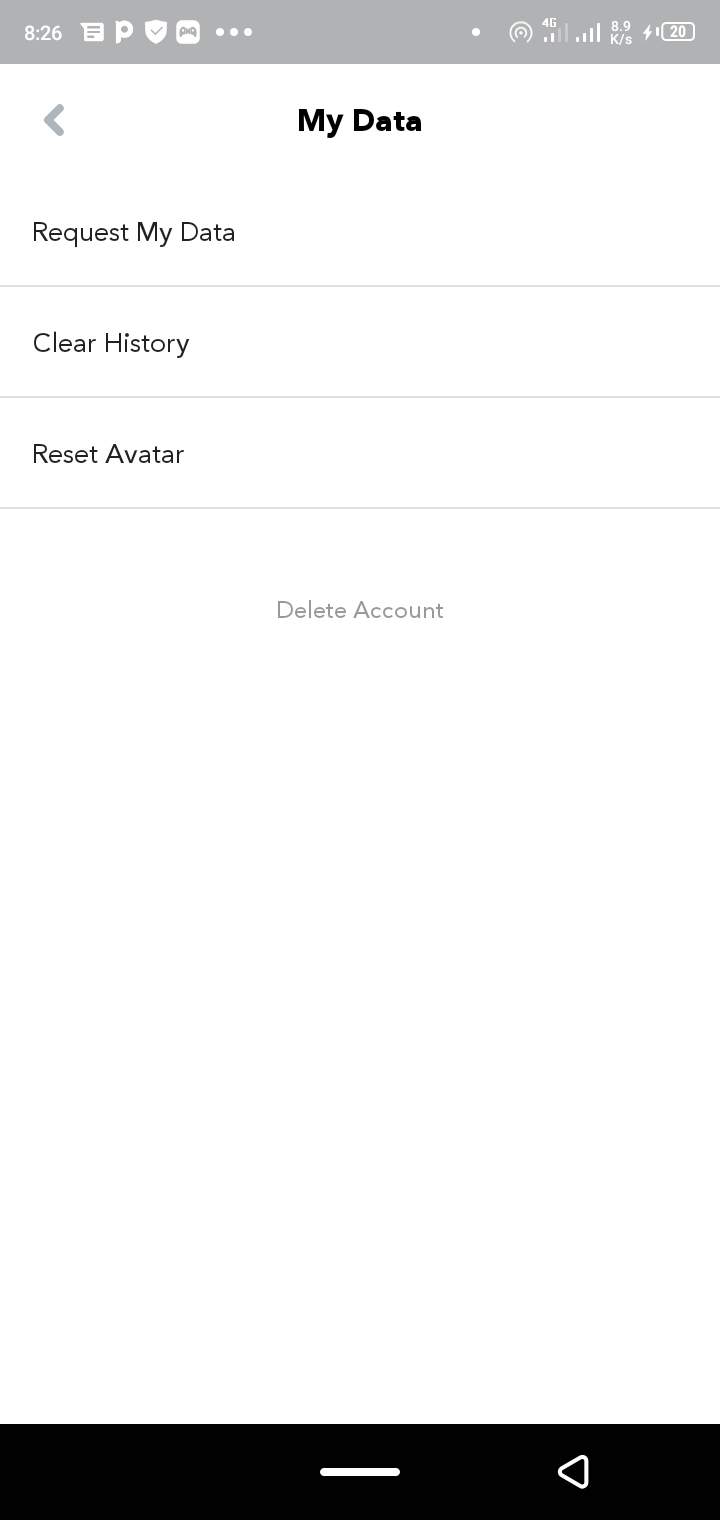The image size is (720, 1520).
Task: Select the Clear History row
Action: coord(111,343)
